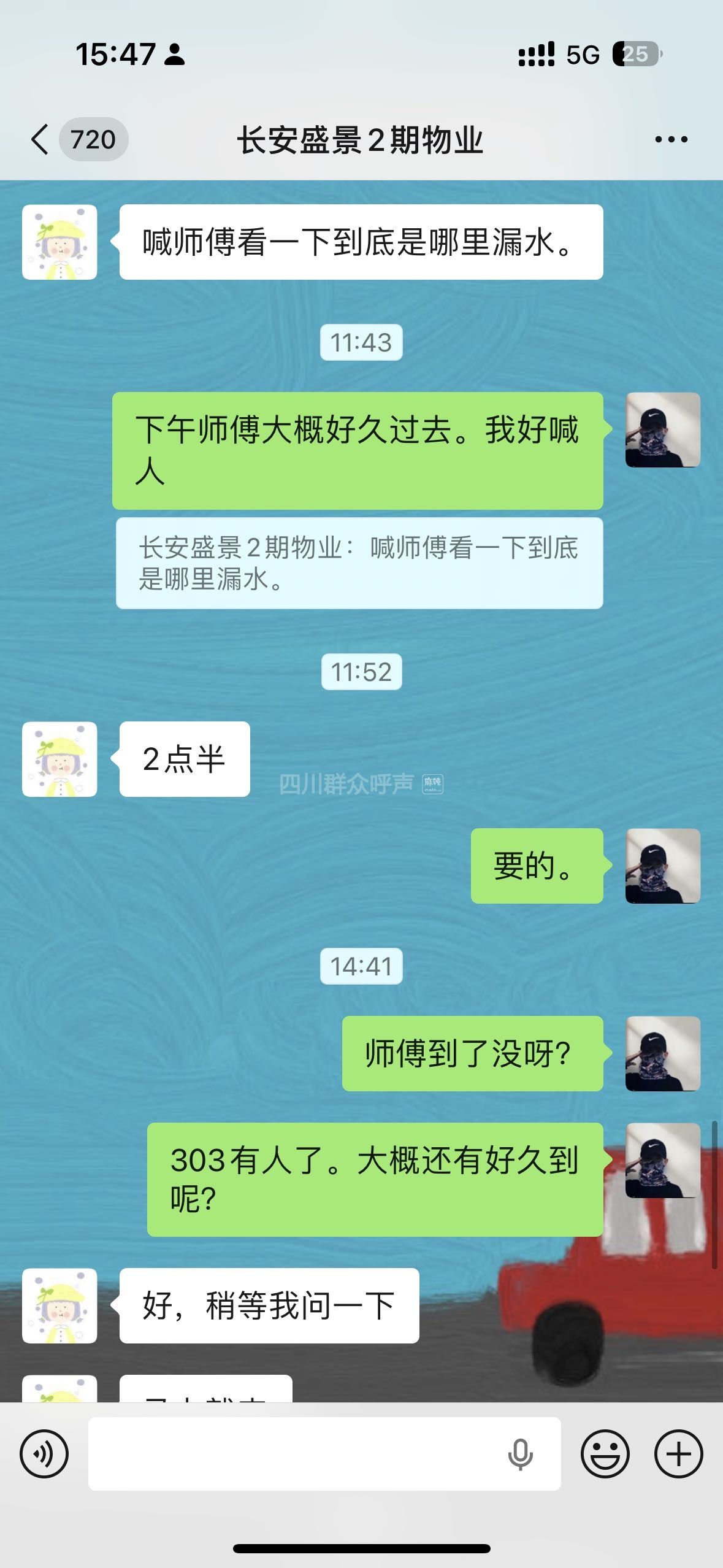Image resolution: width=723 pixels, height=1568 pixels.
Task: Tap the message text field
Action: pos(294,1454)
